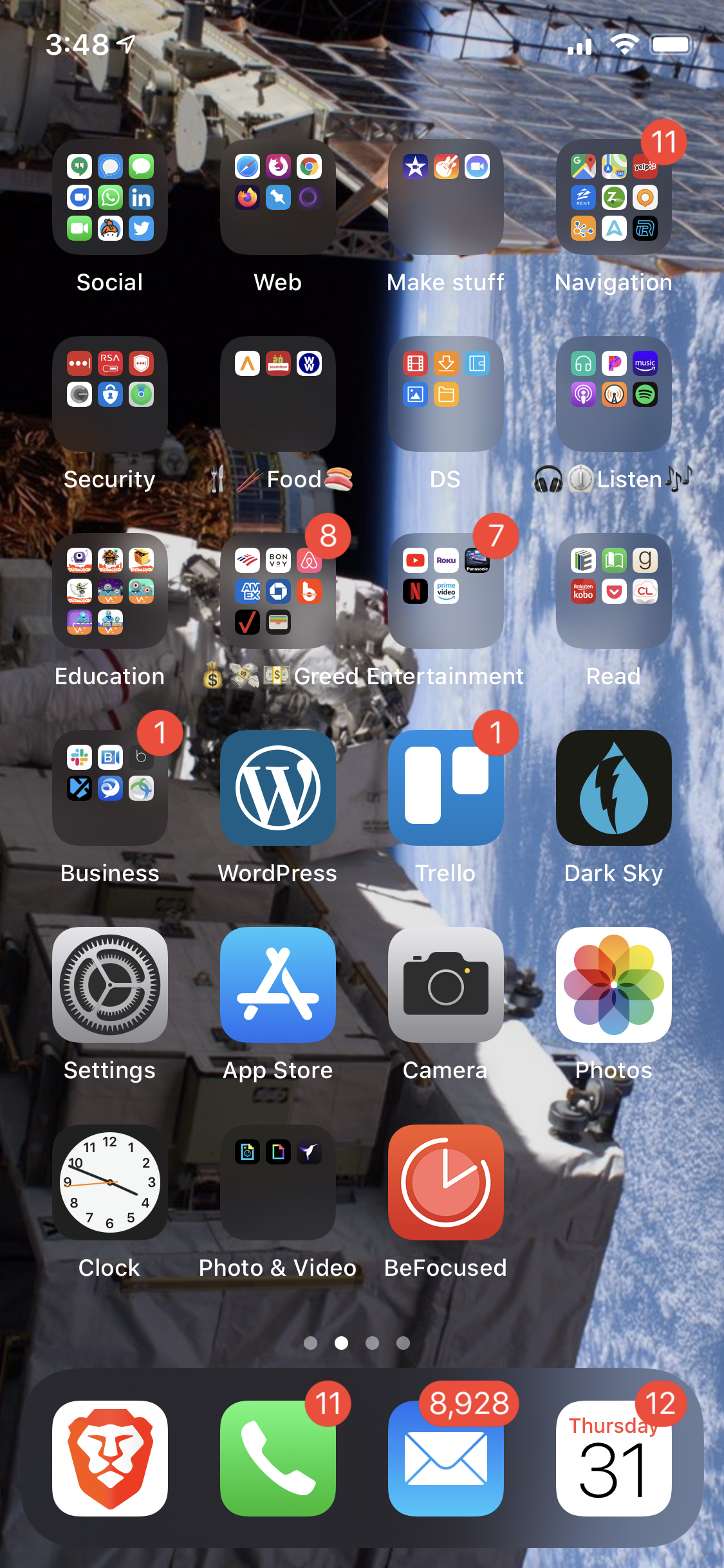Launch Trello
Screen dimensions: 724x1568
pyautogui.click(x=446, y=788)
